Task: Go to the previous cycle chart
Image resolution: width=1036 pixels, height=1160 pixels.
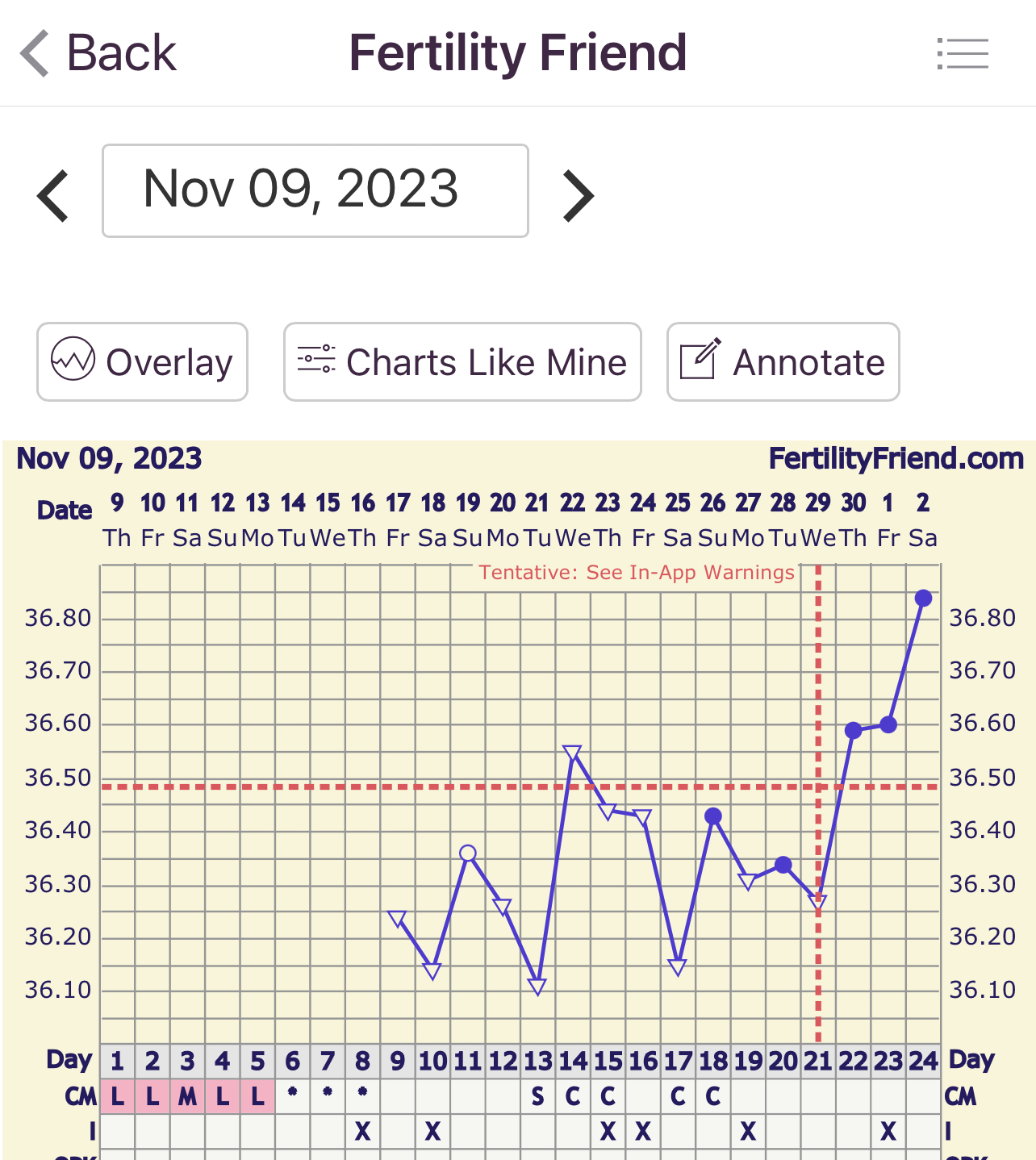Action: [53, 195]
